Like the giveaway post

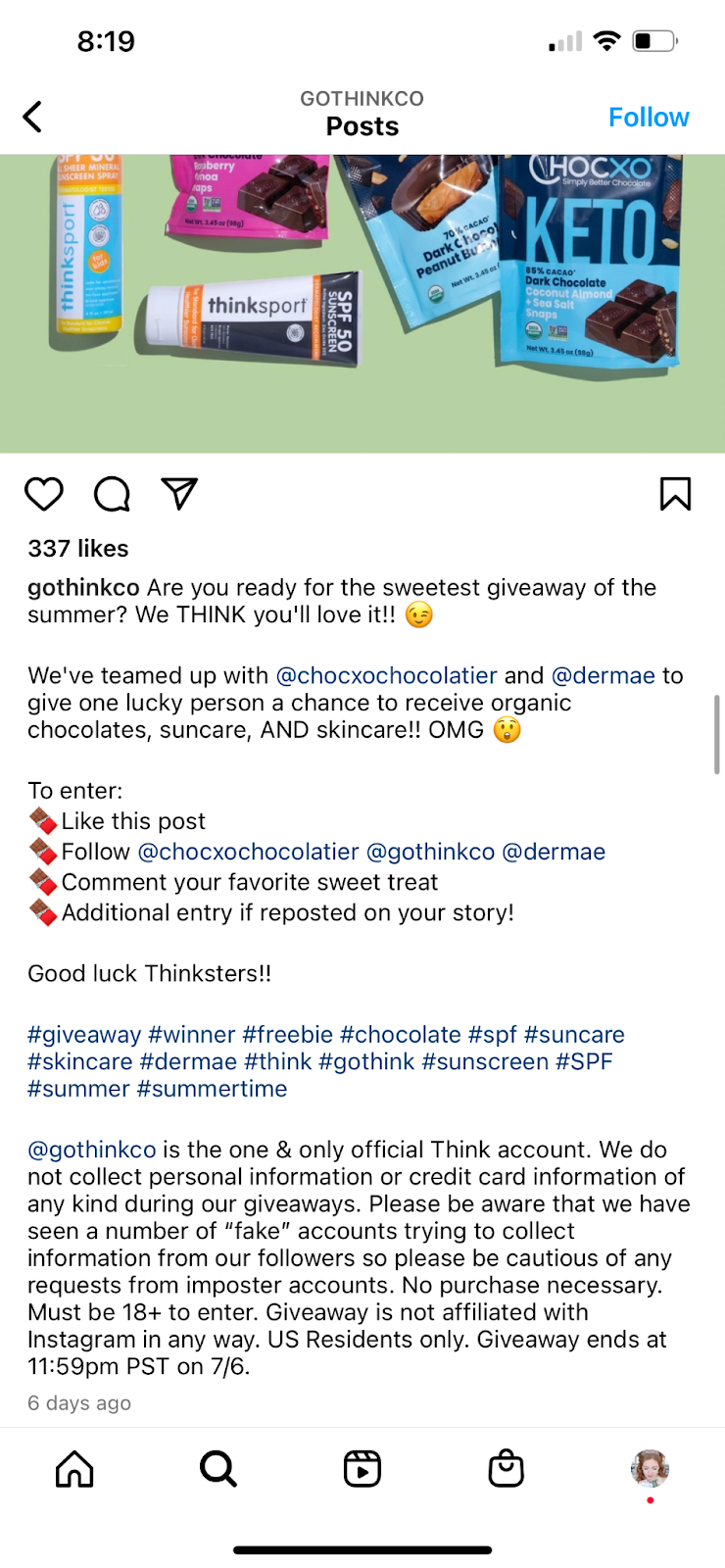44,494
